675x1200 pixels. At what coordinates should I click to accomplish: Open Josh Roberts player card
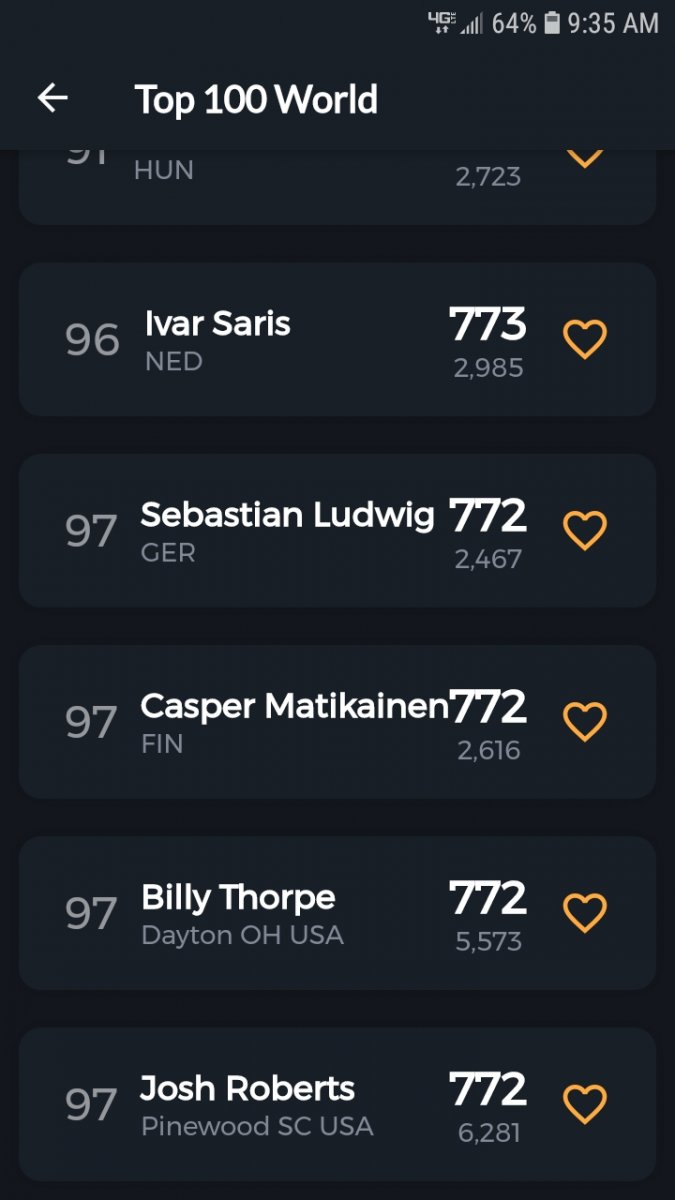[x=337, y=1104]
